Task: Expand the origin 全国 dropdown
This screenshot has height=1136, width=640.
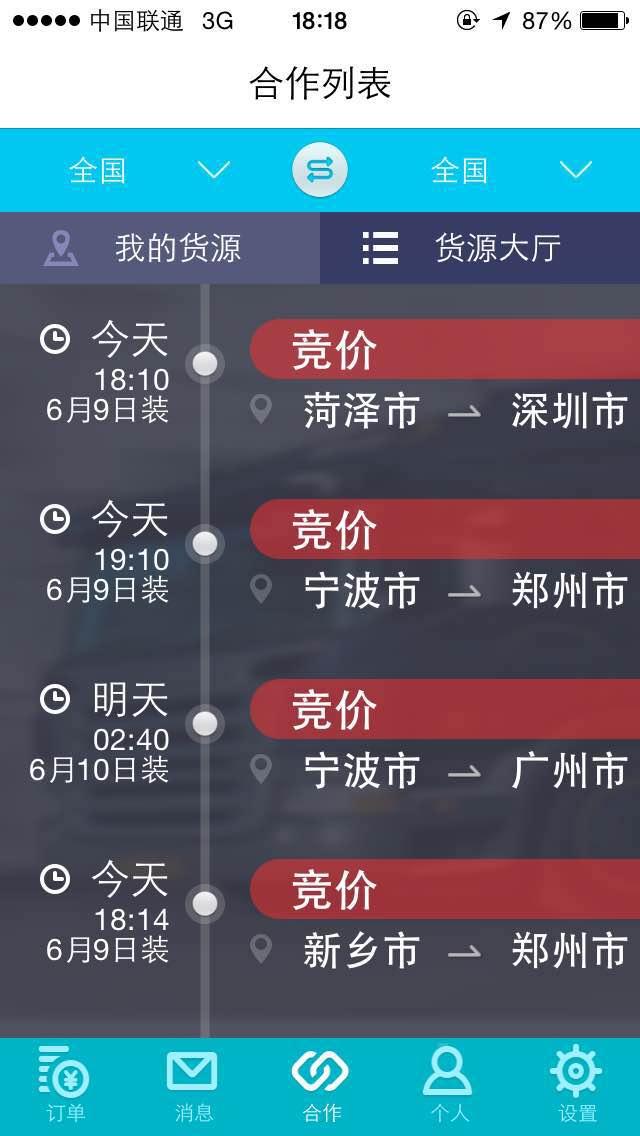Action: click(x=148, y=171)
